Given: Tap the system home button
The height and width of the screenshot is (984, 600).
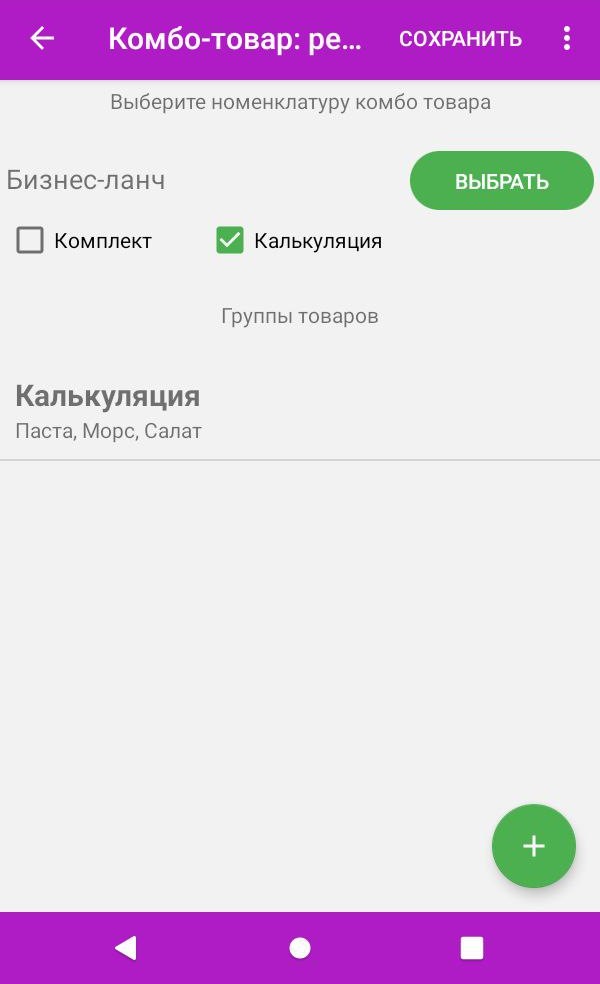Looking at the screenshot, I should click(300, 948).
